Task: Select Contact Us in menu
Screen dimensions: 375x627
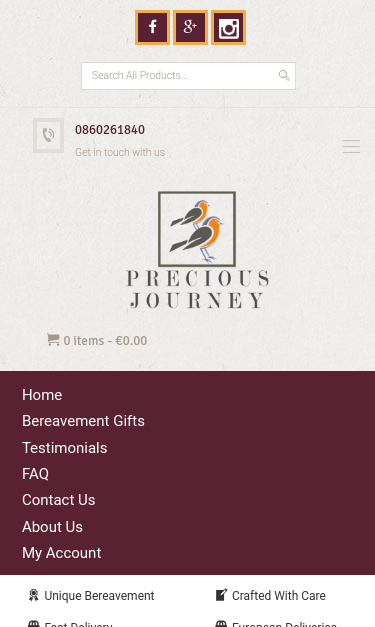Action: click(58, 500)
